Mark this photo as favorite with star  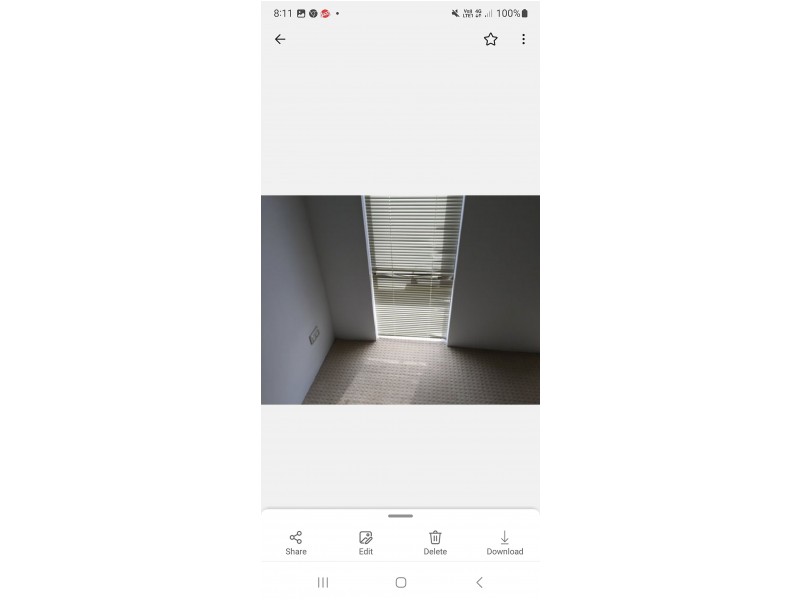(x=490, y=39)
